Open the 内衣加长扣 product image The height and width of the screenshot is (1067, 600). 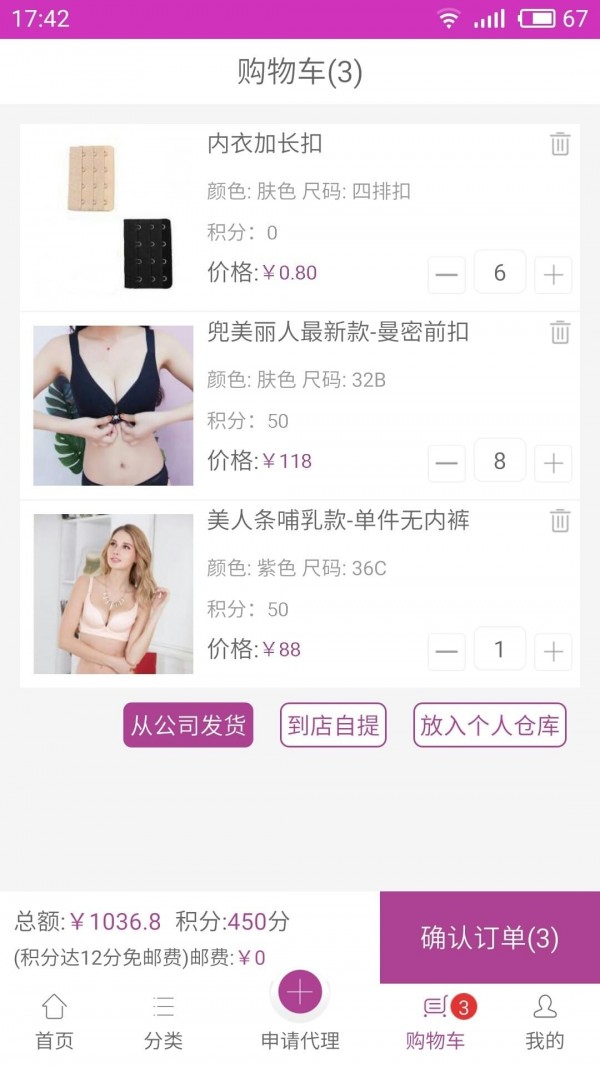[x=113, y=217]
